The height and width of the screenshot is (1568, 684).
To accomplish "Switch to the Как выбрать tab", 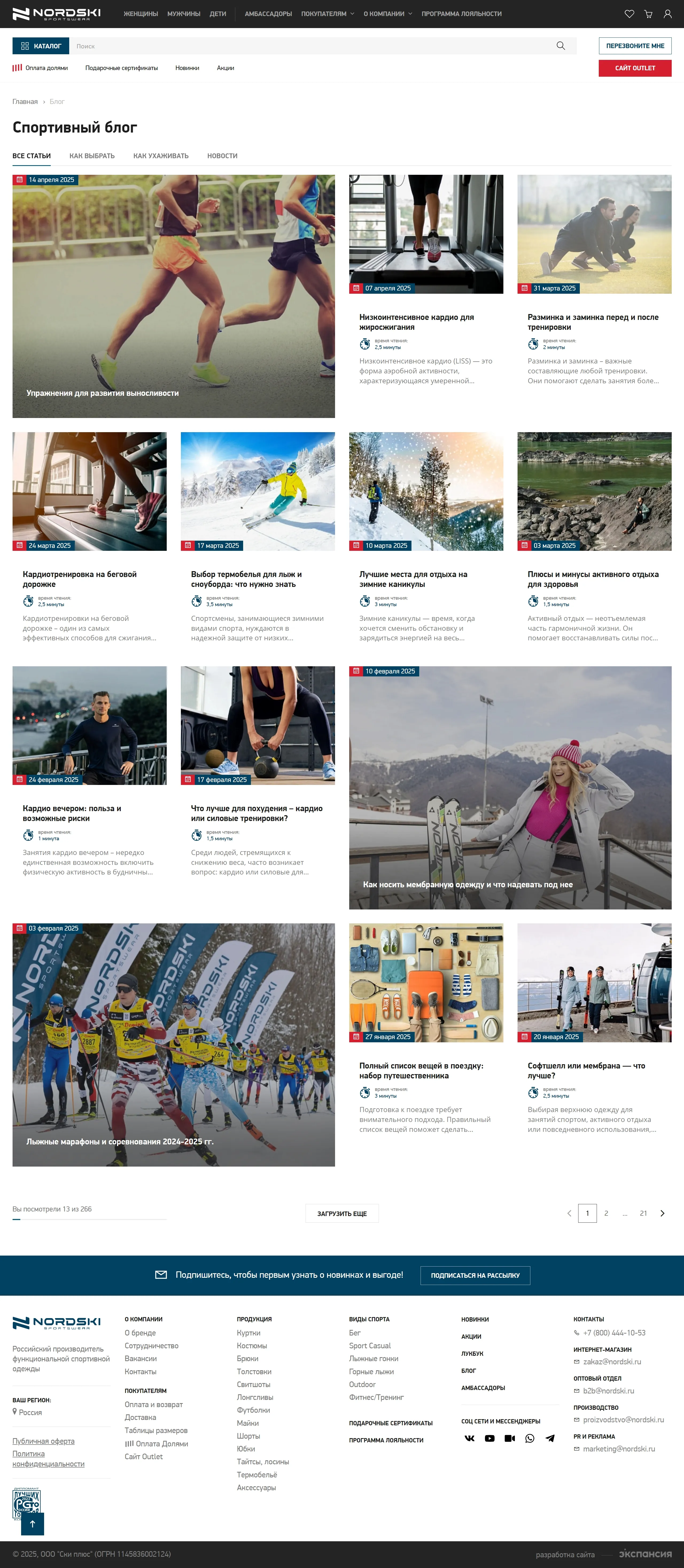I will [92, 156].
